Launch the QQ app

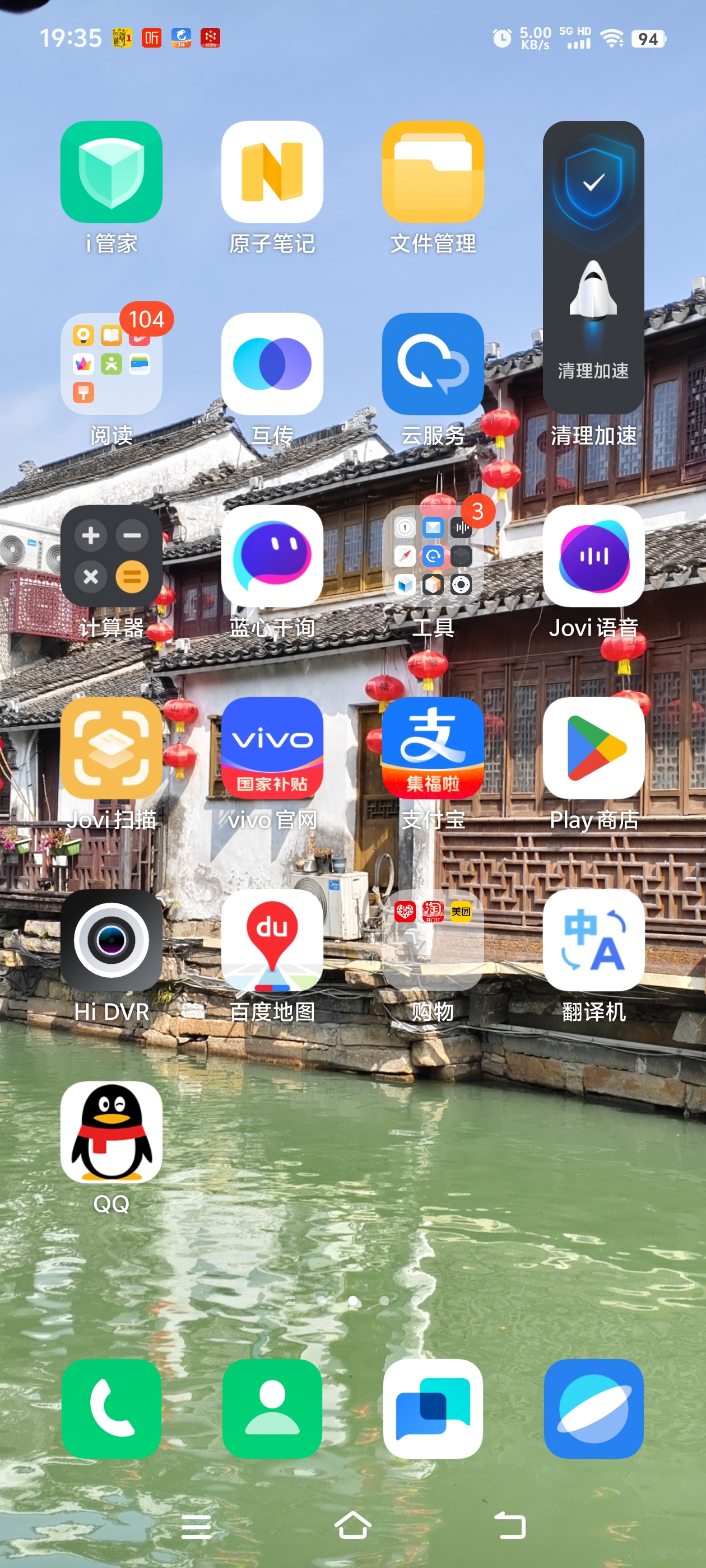(x=112, y=1133)
